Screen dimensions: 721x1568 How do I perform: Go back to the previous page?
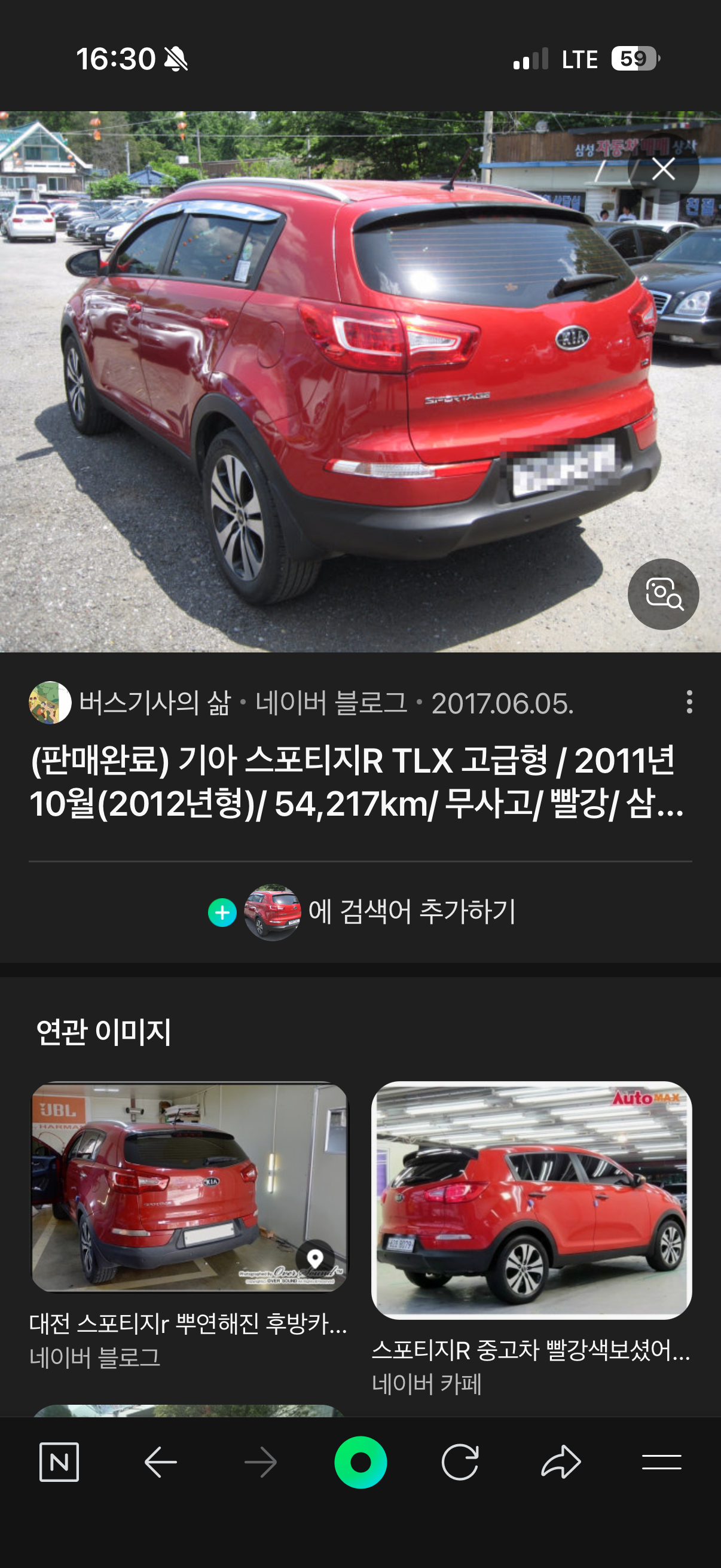(161, 1462)
